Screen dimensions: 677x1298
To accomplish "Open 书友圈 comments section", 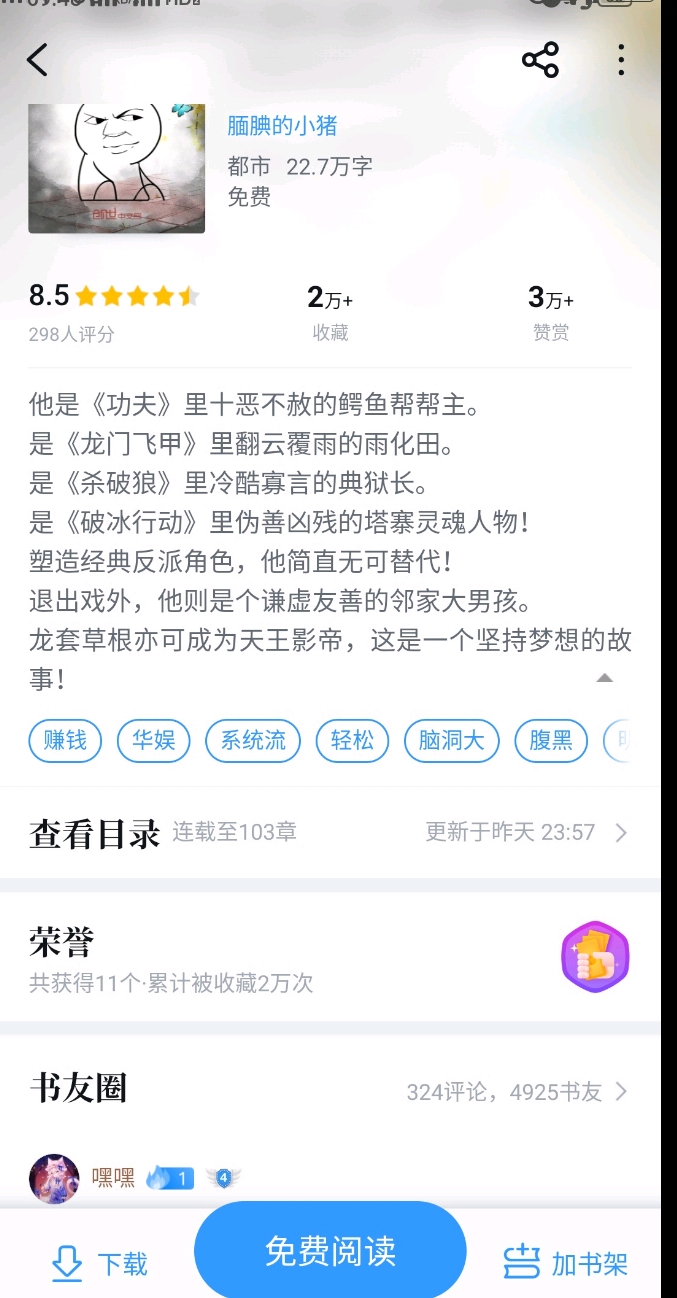I will coord(330,1090).
